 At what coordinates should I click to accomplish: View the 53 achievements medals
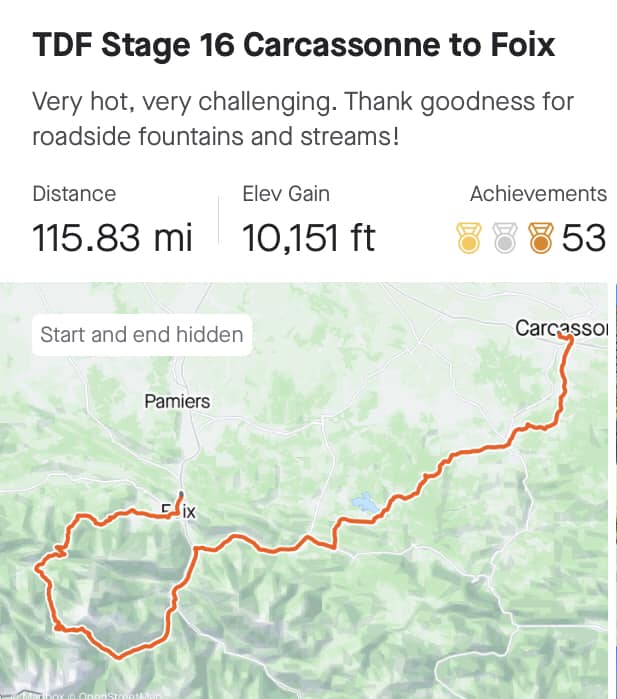click(x=530, y=238)
